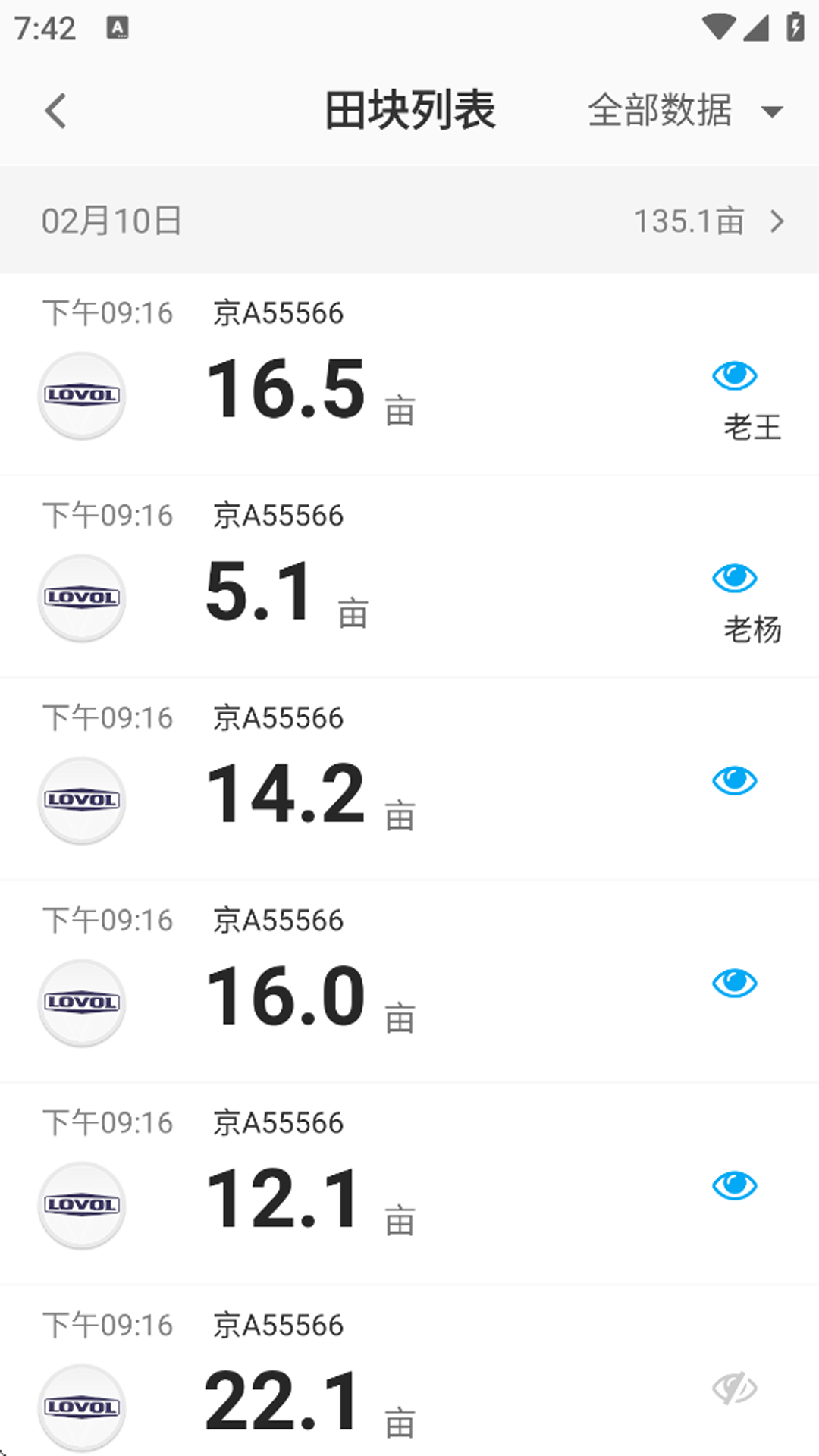Toggle the eye icon on the 5.1亩 field

point(734,578)
